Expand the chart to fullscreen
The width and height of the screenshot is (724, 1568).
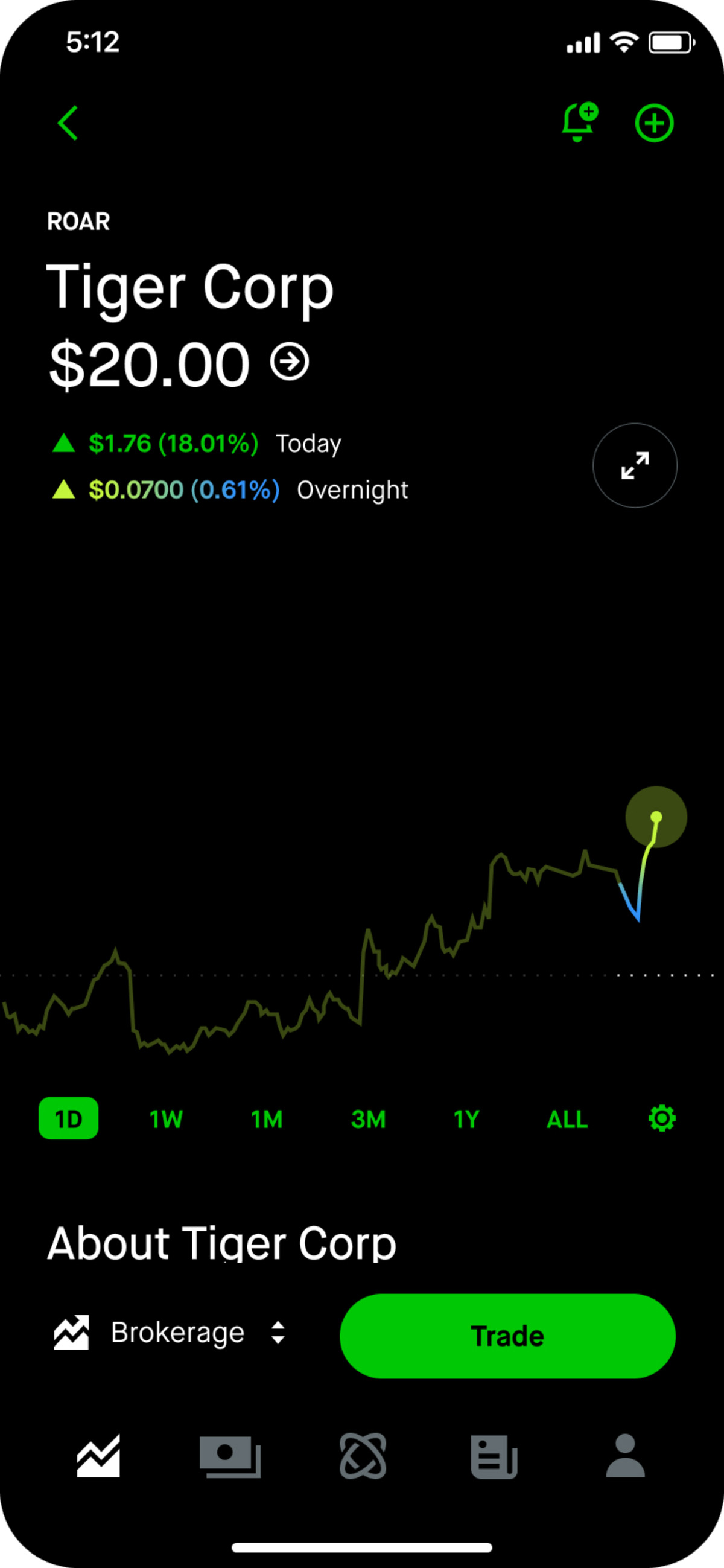point(635,465)
